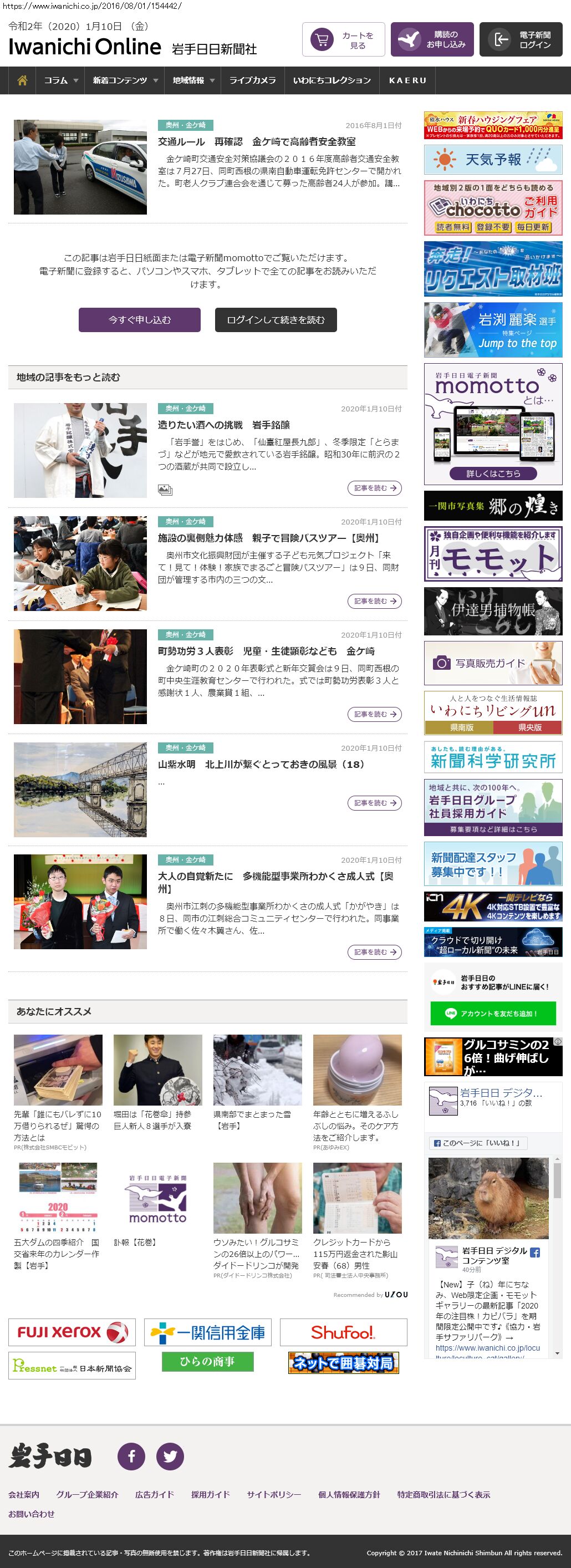The width and height of the screenshot is (571, 1568).
Task: Go to ライブカメラ
Action: click(x=252, y=80)
